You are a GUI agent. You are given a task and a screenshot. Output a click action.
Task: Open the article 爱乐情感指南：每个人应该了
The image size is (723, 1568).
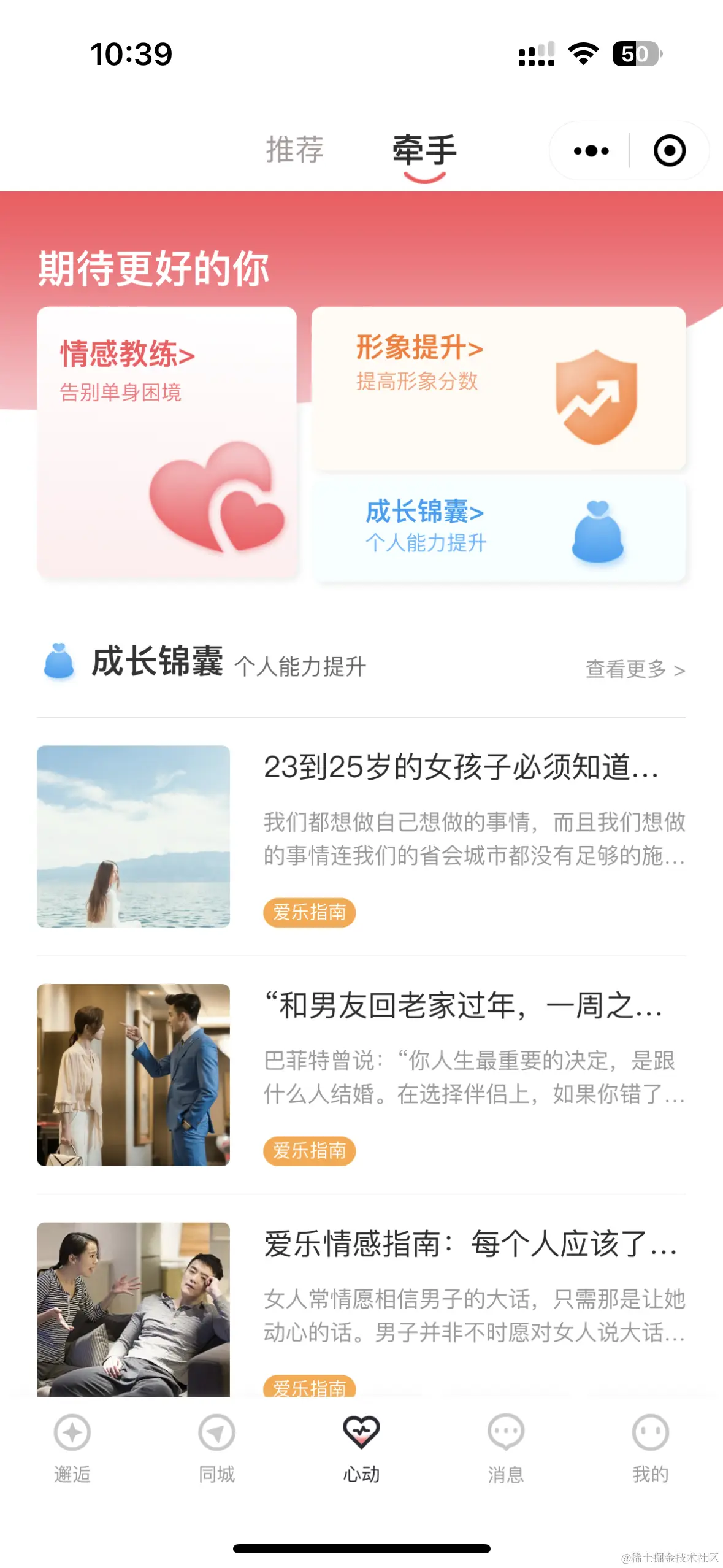pos(470,1244)
